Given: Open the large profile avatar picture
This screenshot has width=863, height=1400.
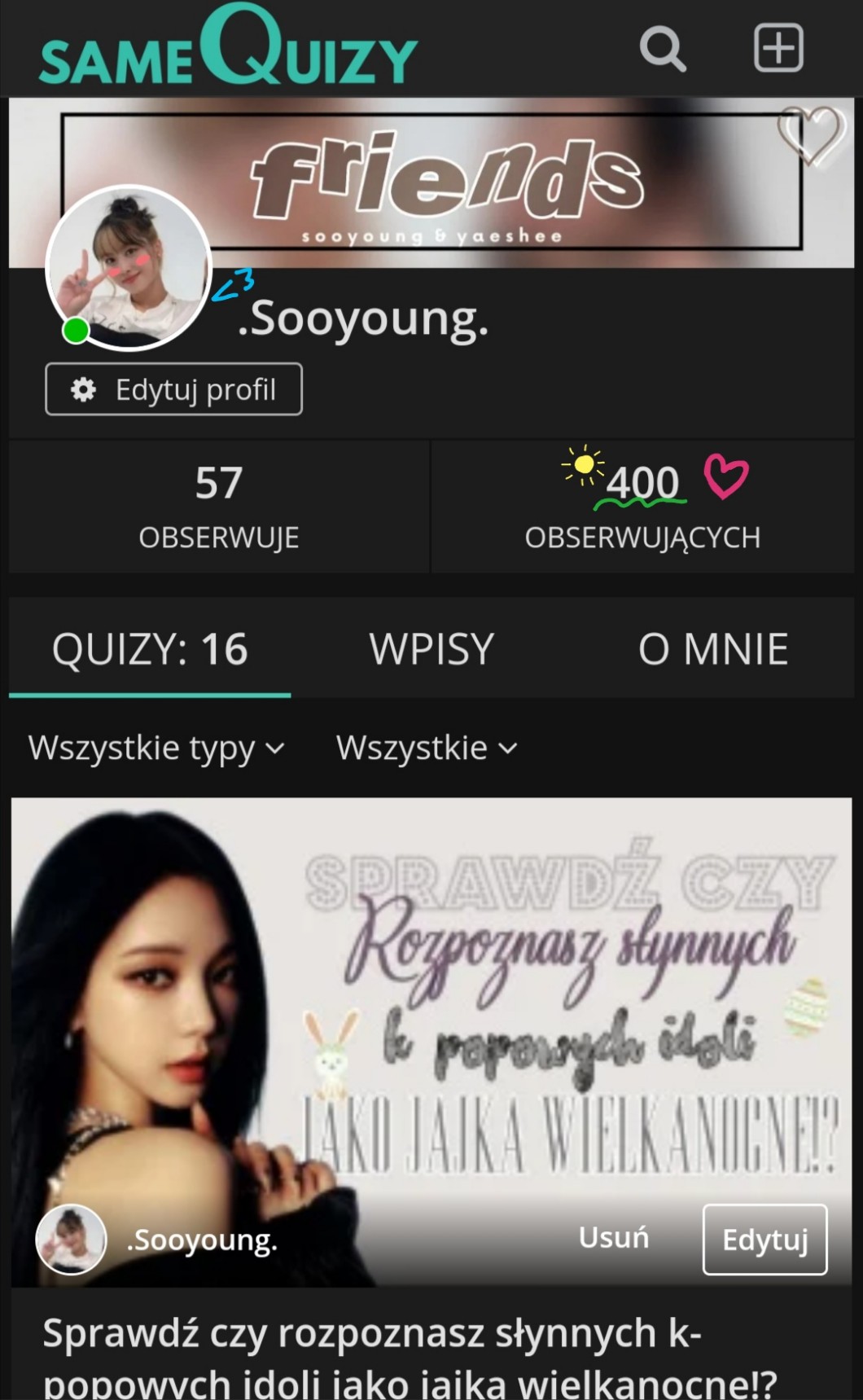Looking at the screenshot, I should (129, 267).
